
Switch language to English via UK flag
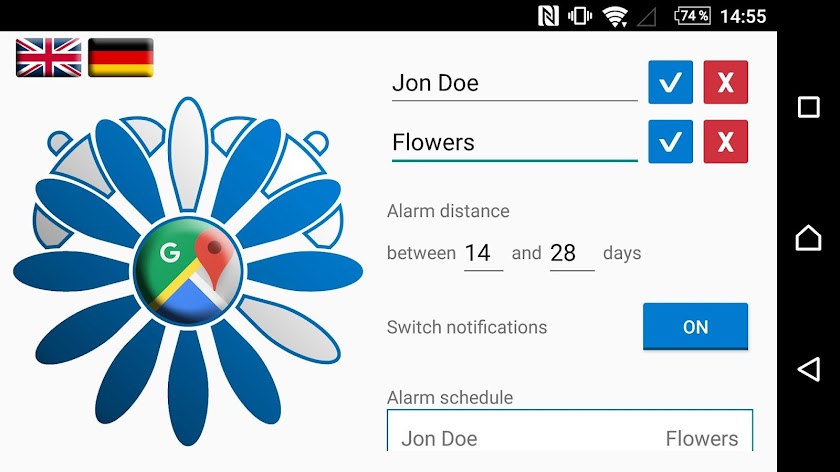(49, 58)
